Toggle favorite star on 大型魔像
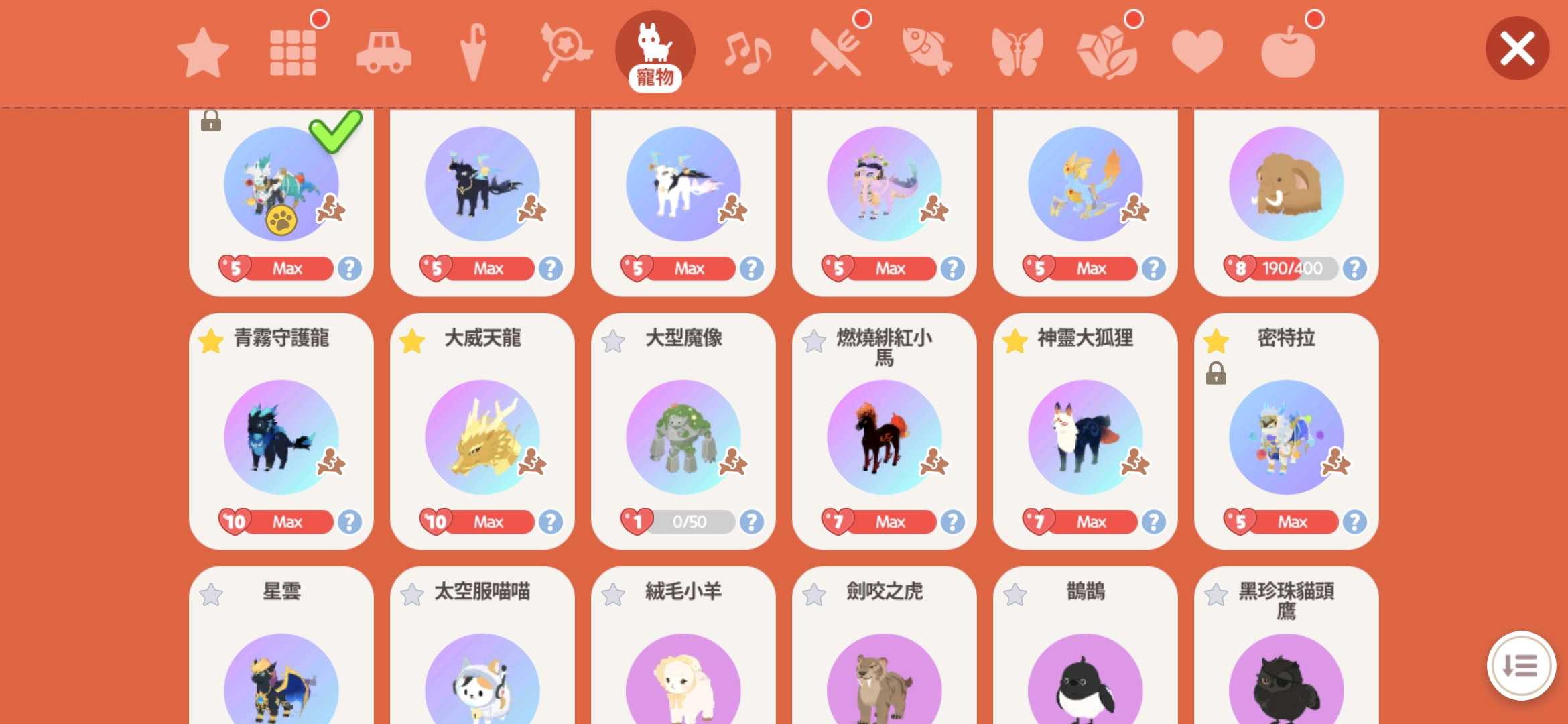This screenshot has width=1568, height=724. [x=613, y=341]
